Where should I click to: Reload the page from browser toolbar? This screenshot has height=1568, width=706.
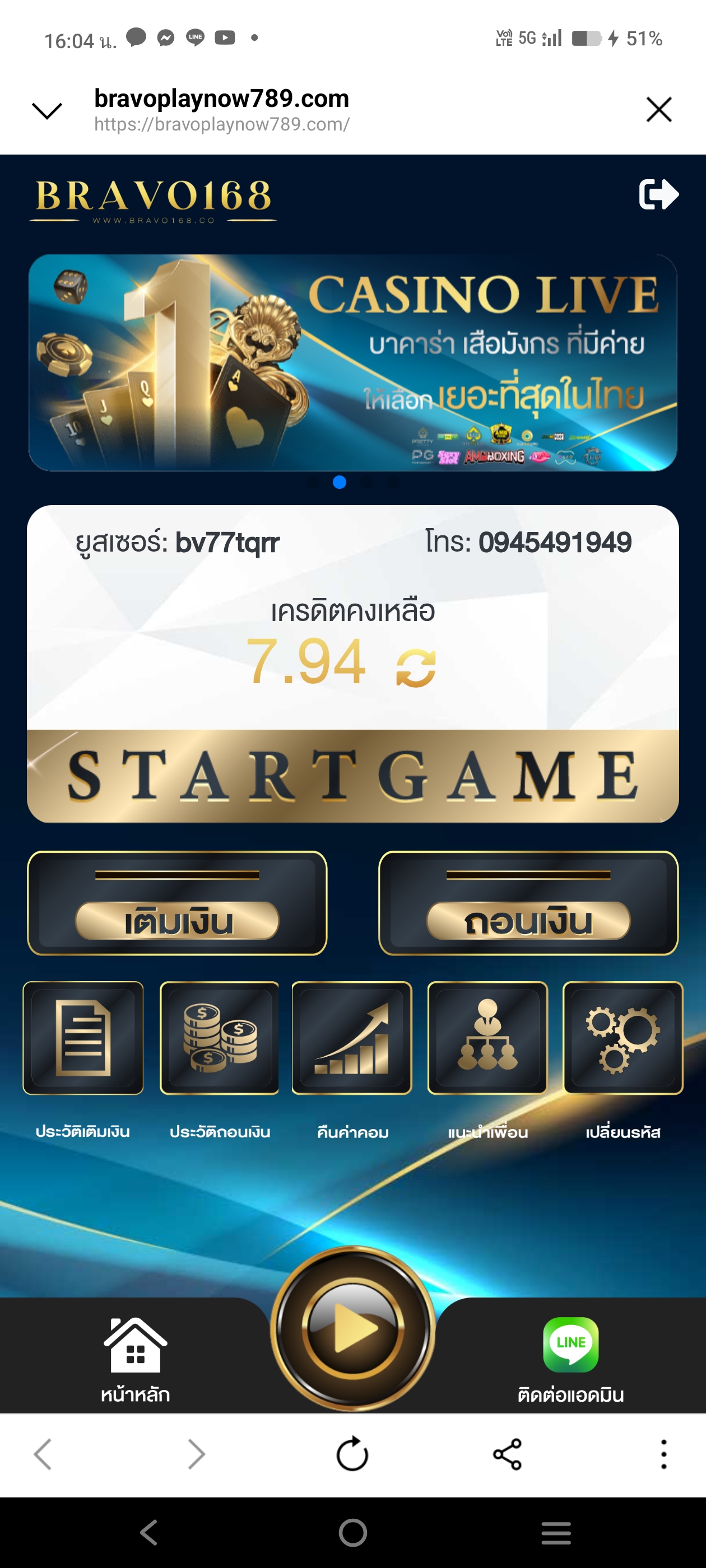tap(352, 1454)
